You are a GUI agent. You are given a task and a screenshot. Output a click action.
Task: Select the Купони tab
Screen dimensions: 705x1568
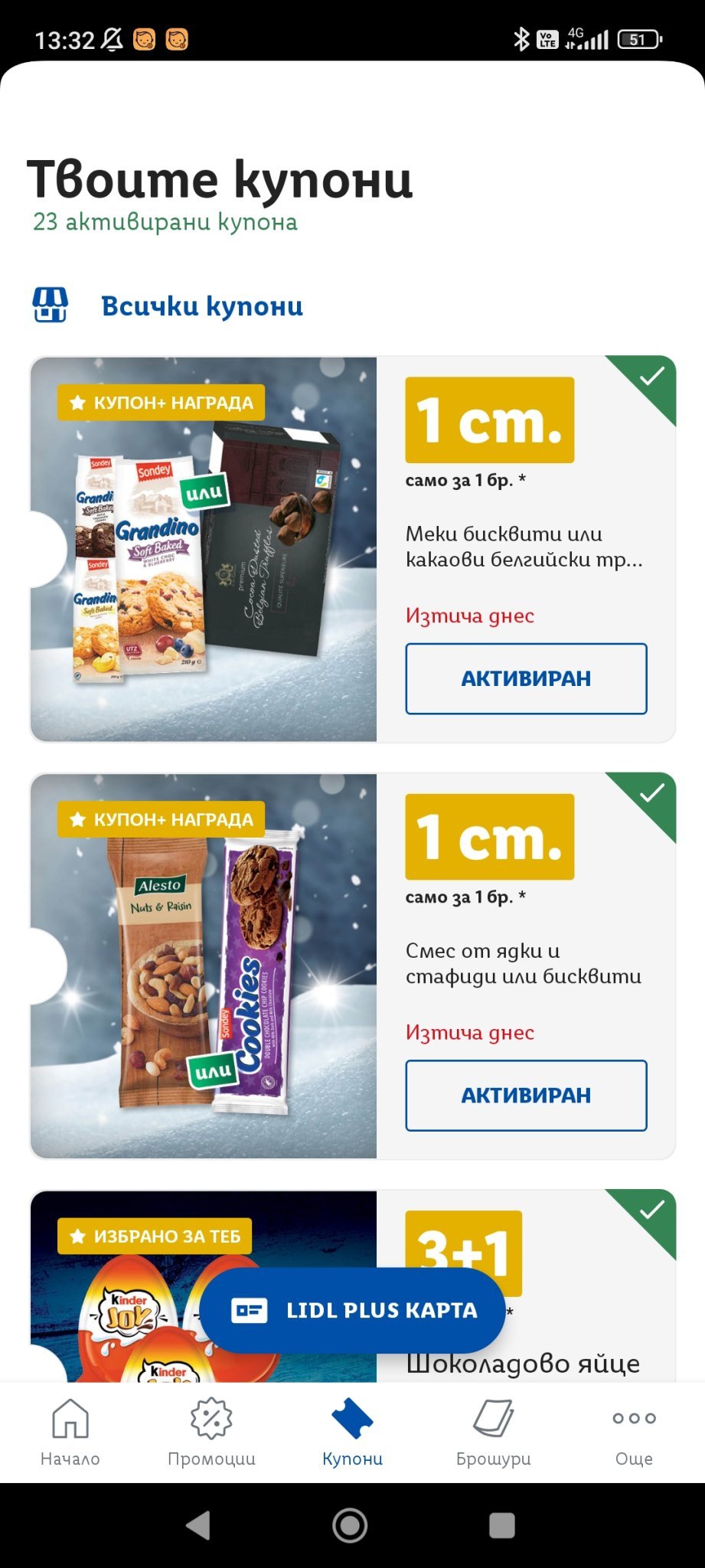(x=352, y=1432)
